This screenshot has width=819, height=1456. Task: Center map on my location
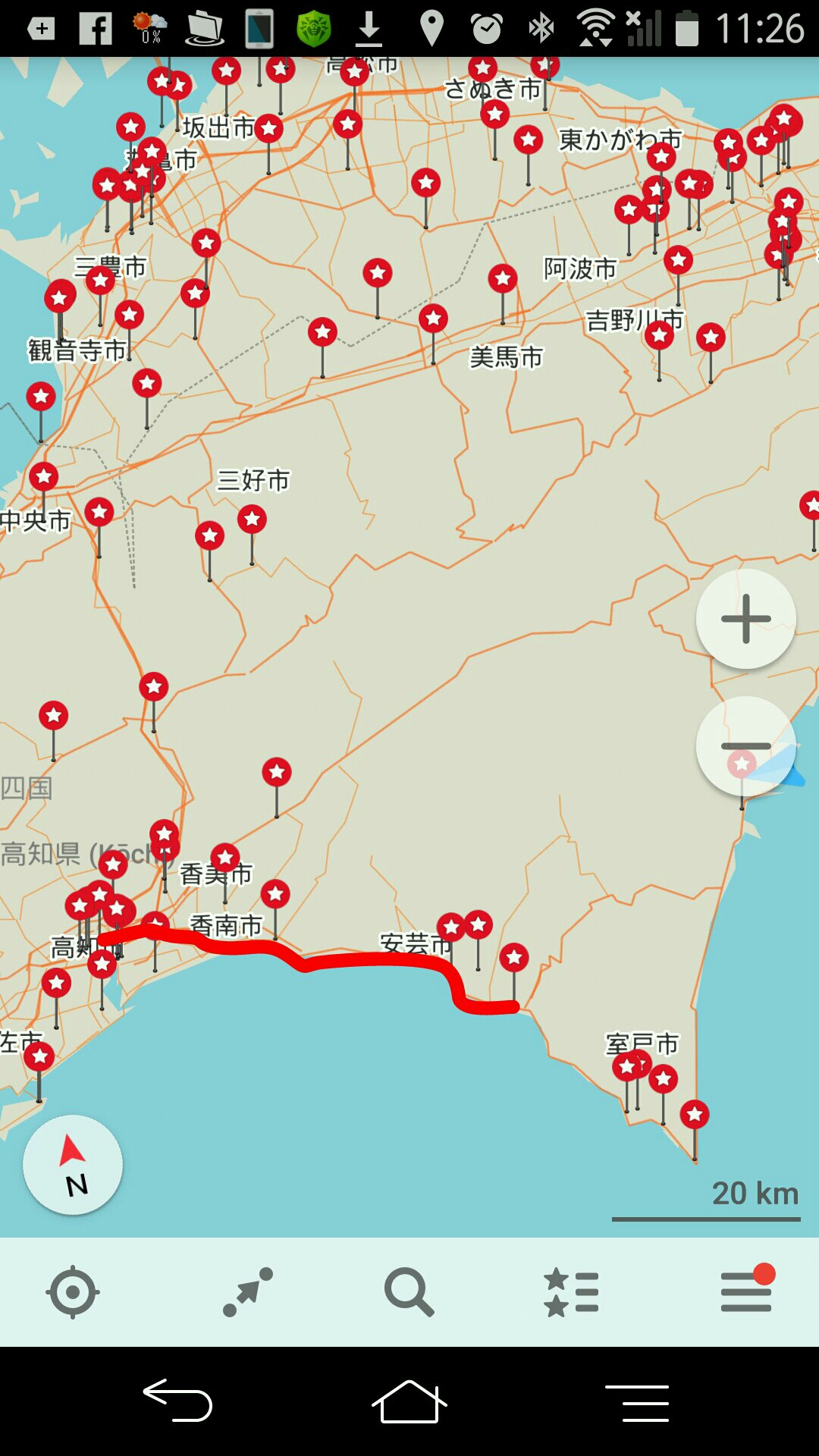[x=73, y=1291]
